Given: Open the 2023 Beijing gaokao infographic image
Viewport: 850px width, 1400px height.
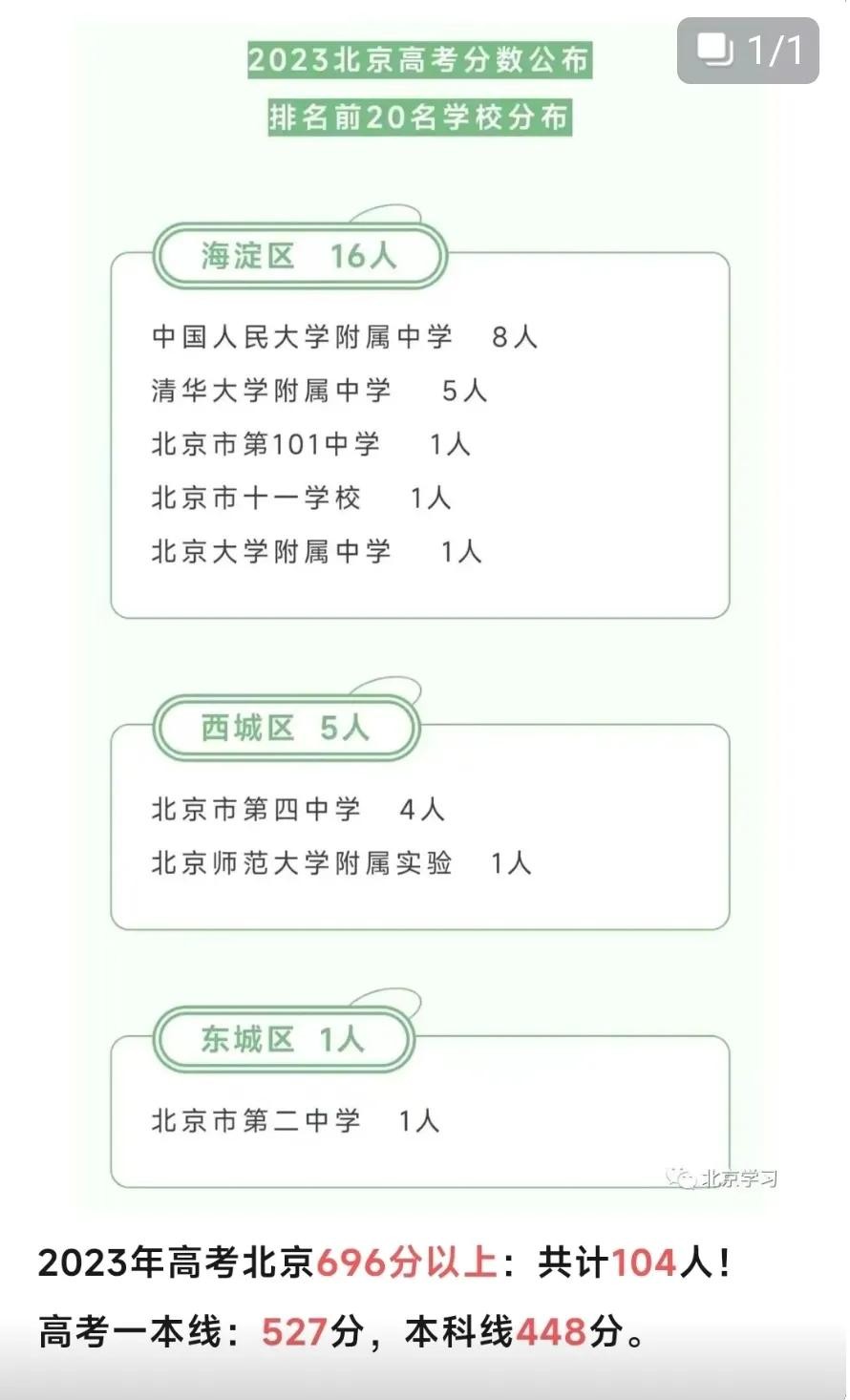Looking at the screenshot, I should [420, 611].
